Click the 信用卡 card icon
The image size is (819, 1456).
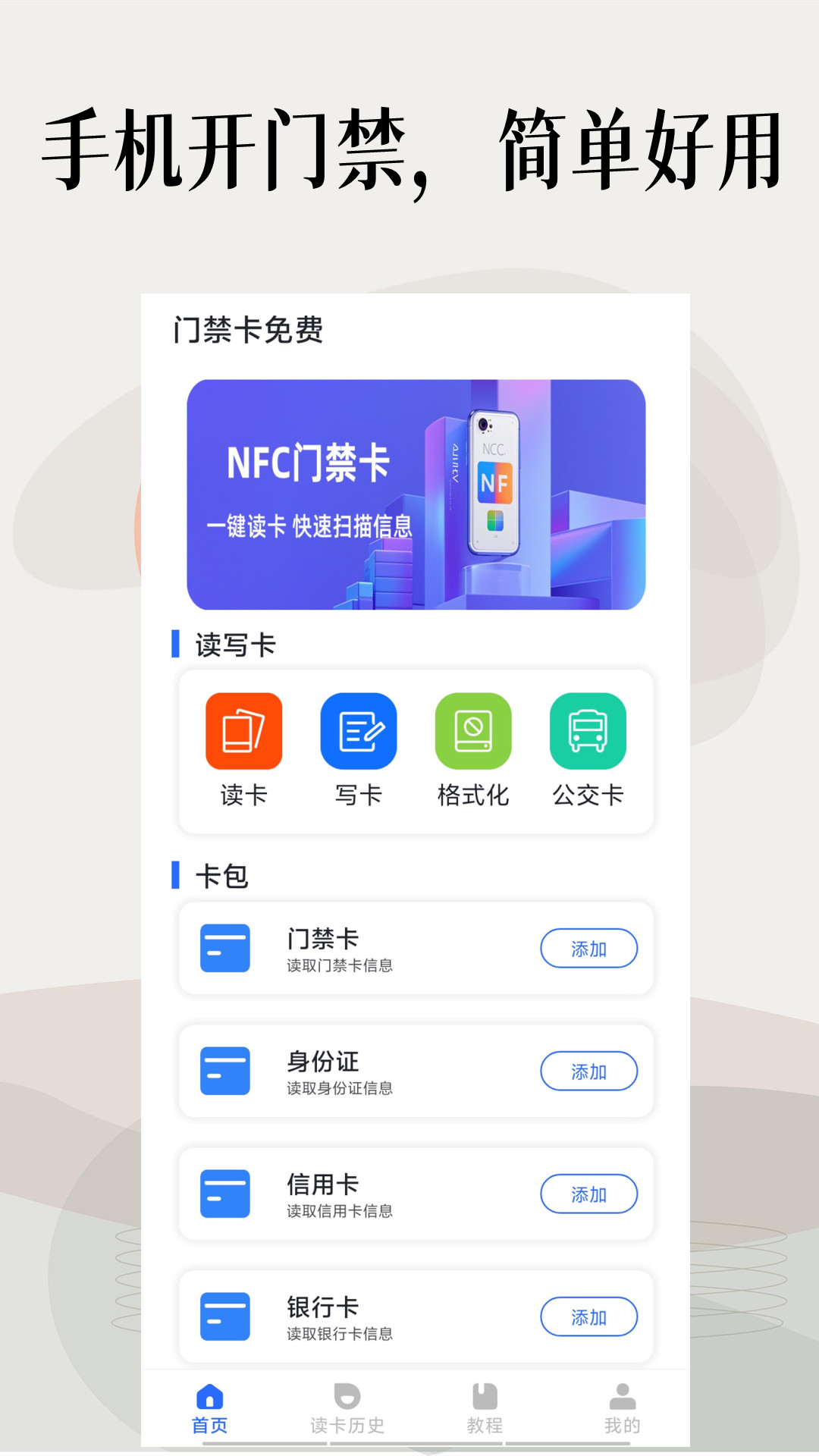pos(225,1193)
